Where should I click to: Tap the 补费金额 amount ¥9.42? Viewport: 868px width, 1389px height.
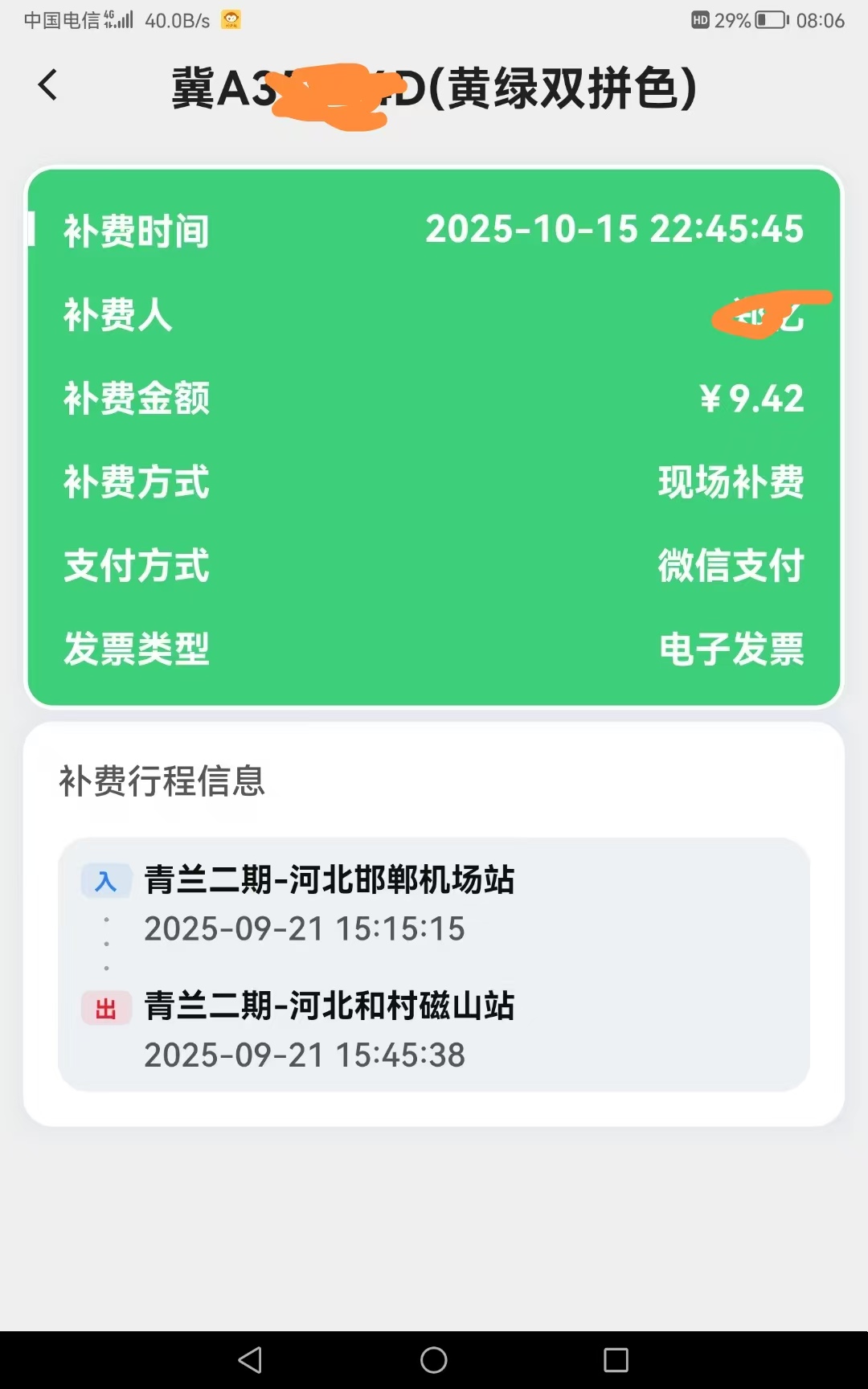click(x=750, y=398)
